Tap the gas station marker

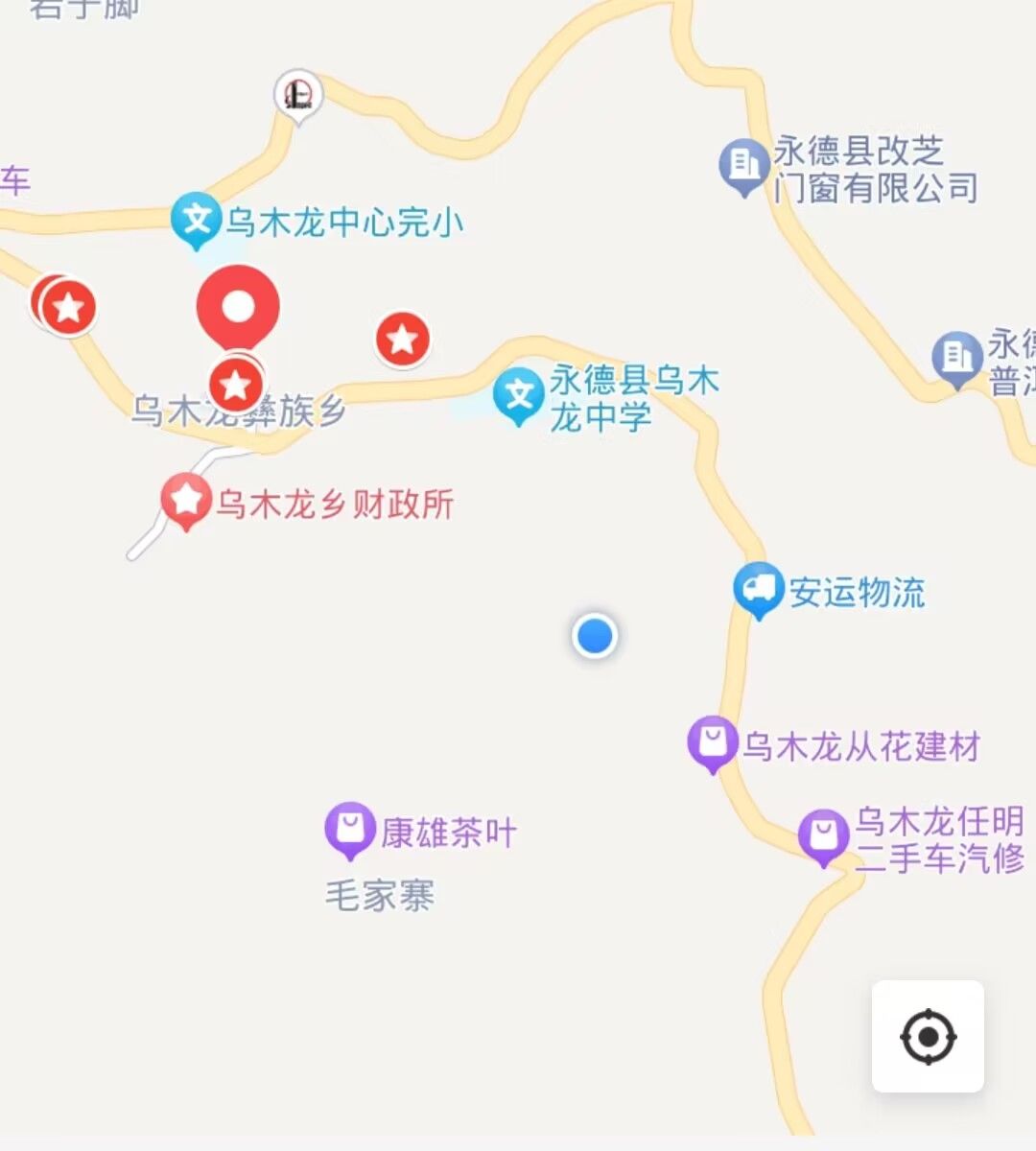pos(298,94)
